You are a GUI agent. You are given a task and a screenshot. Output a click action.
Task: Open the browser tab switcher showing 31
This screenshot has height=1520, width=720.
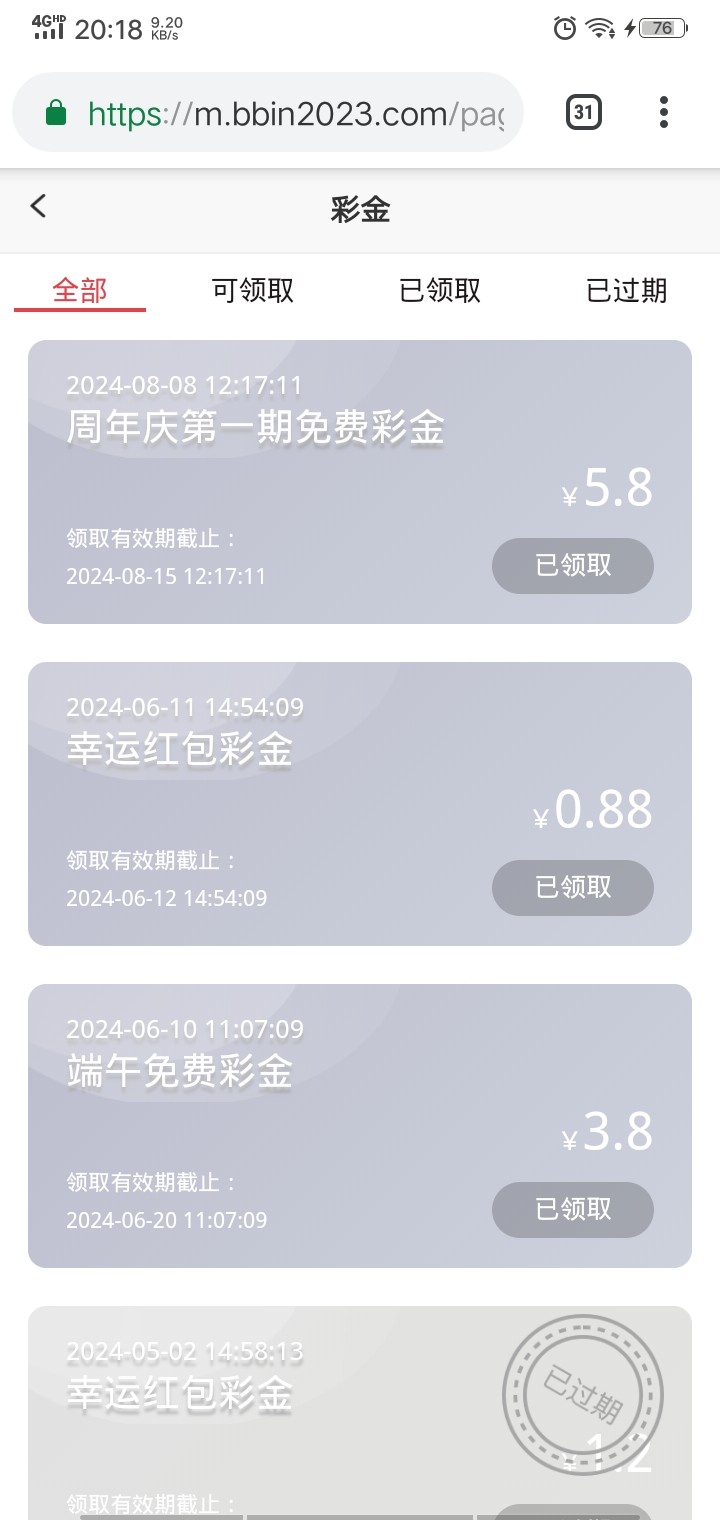584,112
